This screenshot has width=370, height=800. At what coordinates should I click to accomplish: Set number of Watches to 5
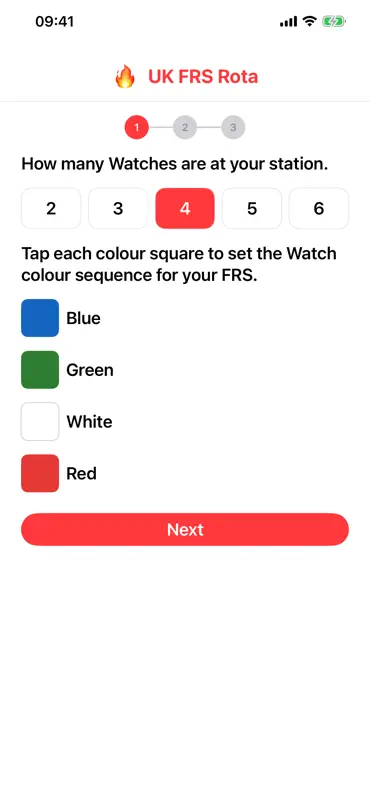(x=252, y=208)
